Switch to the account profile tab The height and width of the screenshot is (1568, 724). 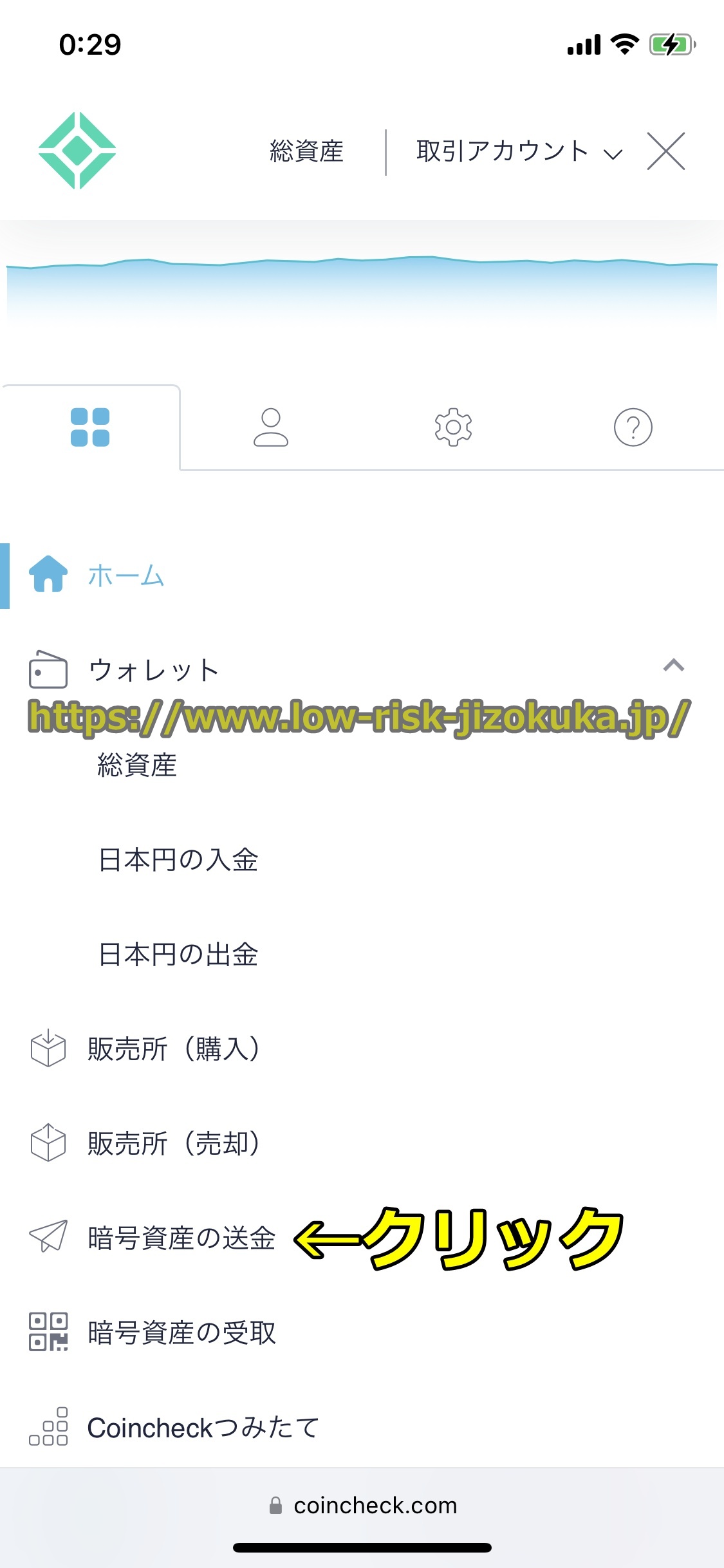tap(271, 427)
